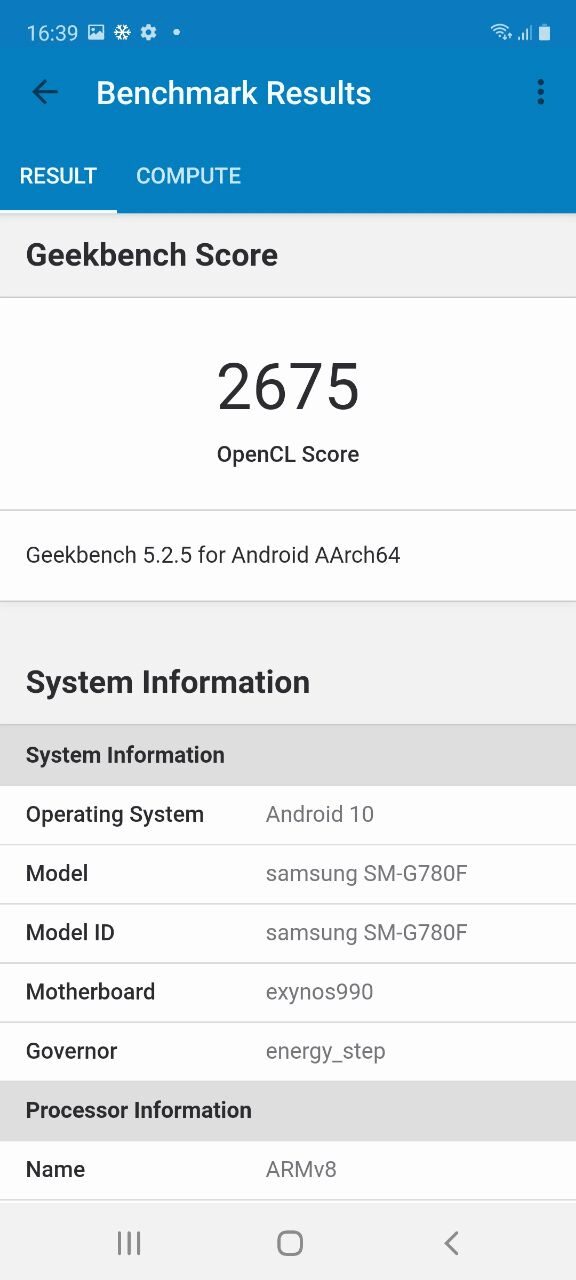Open the three-dot overflow menu
Viewport: 576px width, 1280px height.
(x=540, y=93)
